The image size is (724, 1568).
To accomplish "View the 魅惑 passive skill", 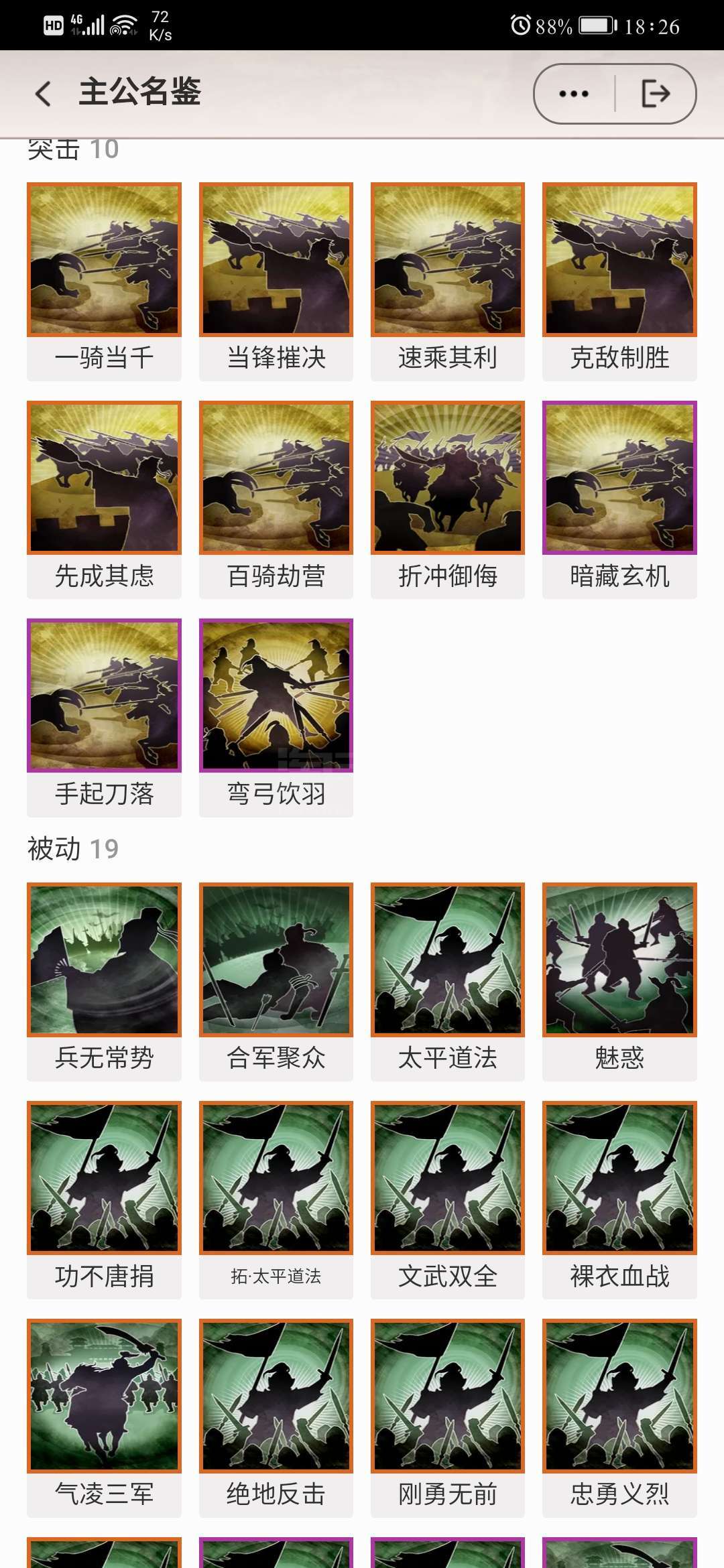I will [x=619, y=982].
